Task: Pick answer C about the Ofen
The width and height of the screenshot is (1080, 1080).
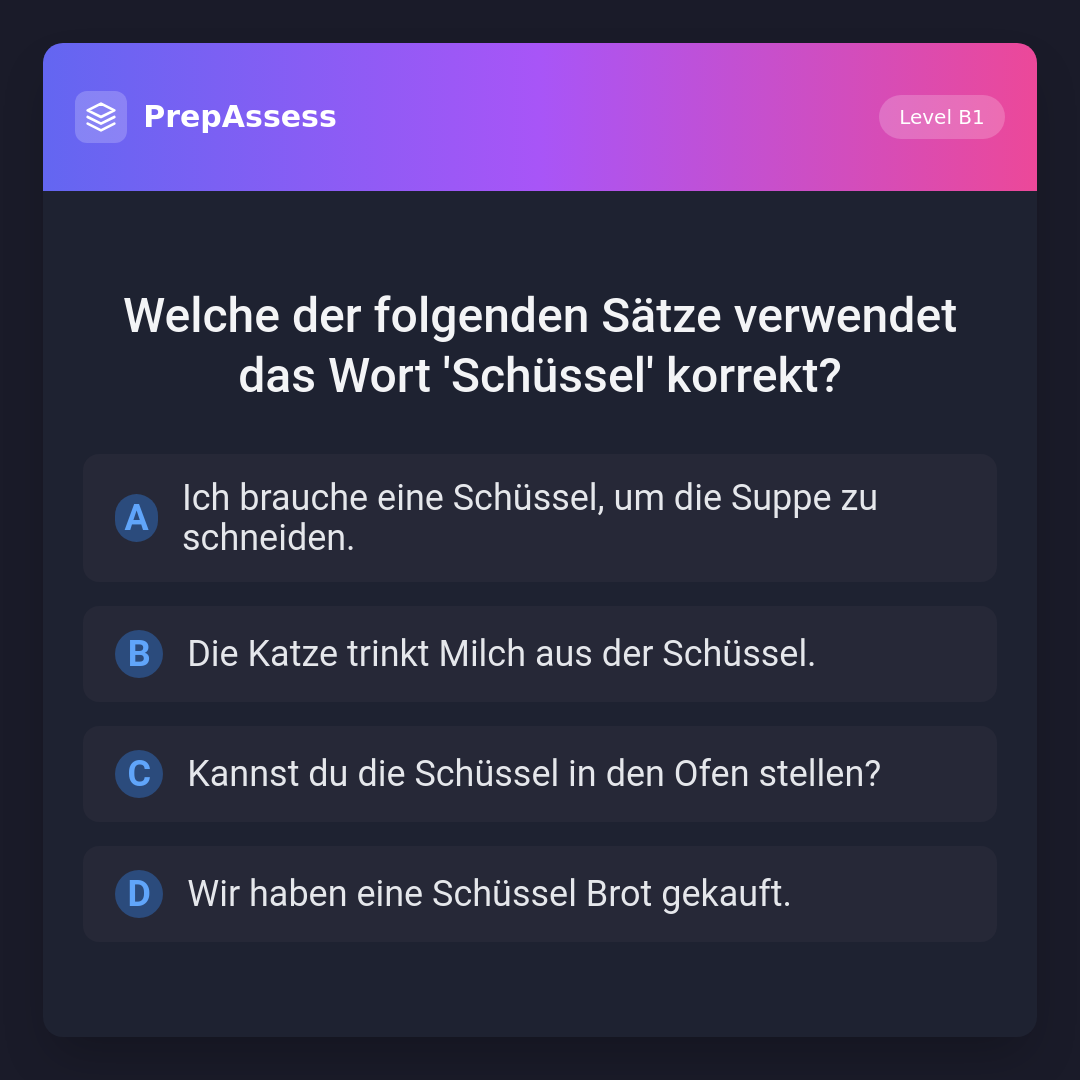Action: click(539, 774)
